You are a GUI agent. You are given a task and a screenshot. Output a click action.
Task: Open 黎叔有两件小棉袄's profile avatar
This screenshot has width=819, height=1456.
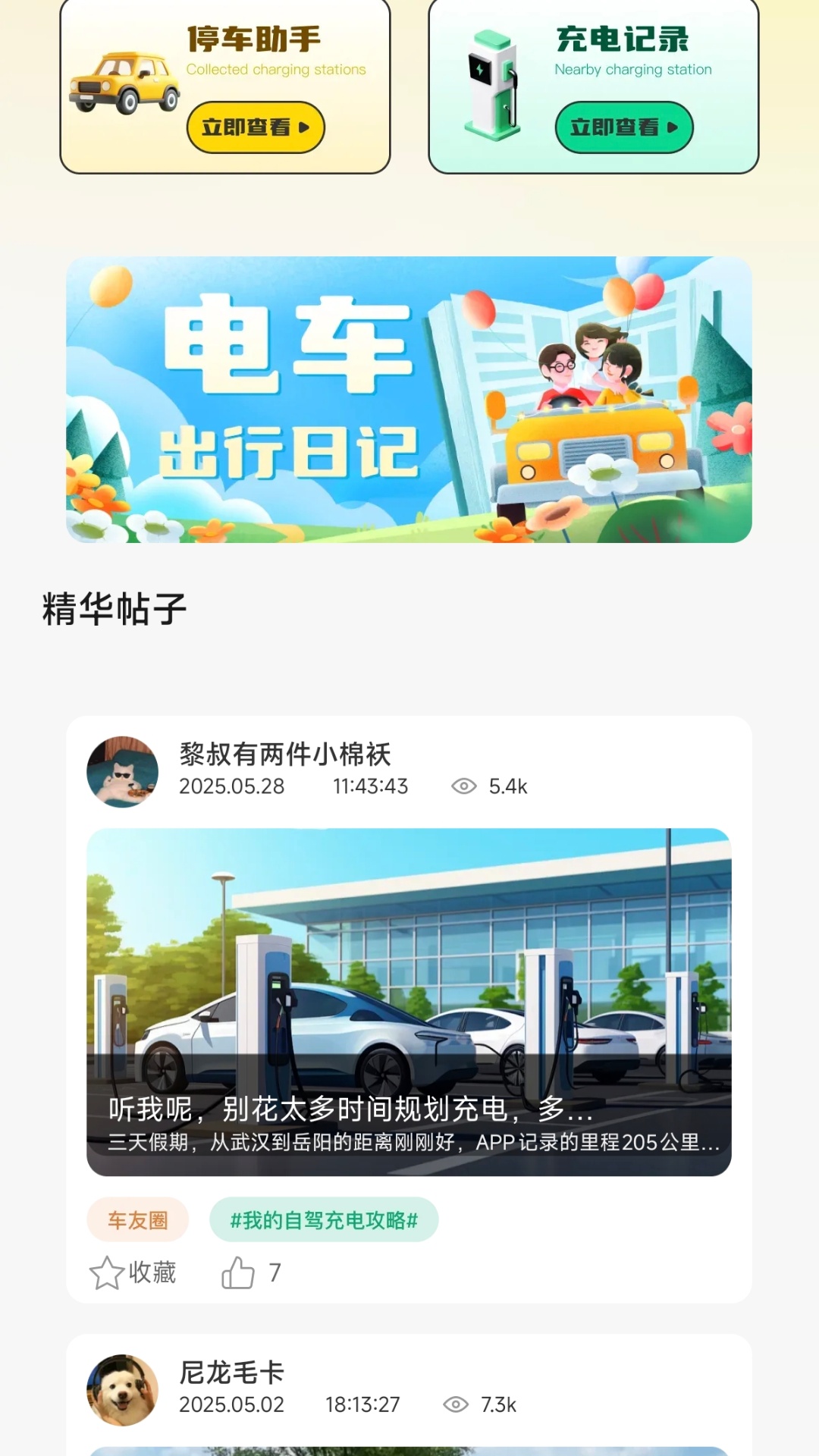(x=122, y=770)
